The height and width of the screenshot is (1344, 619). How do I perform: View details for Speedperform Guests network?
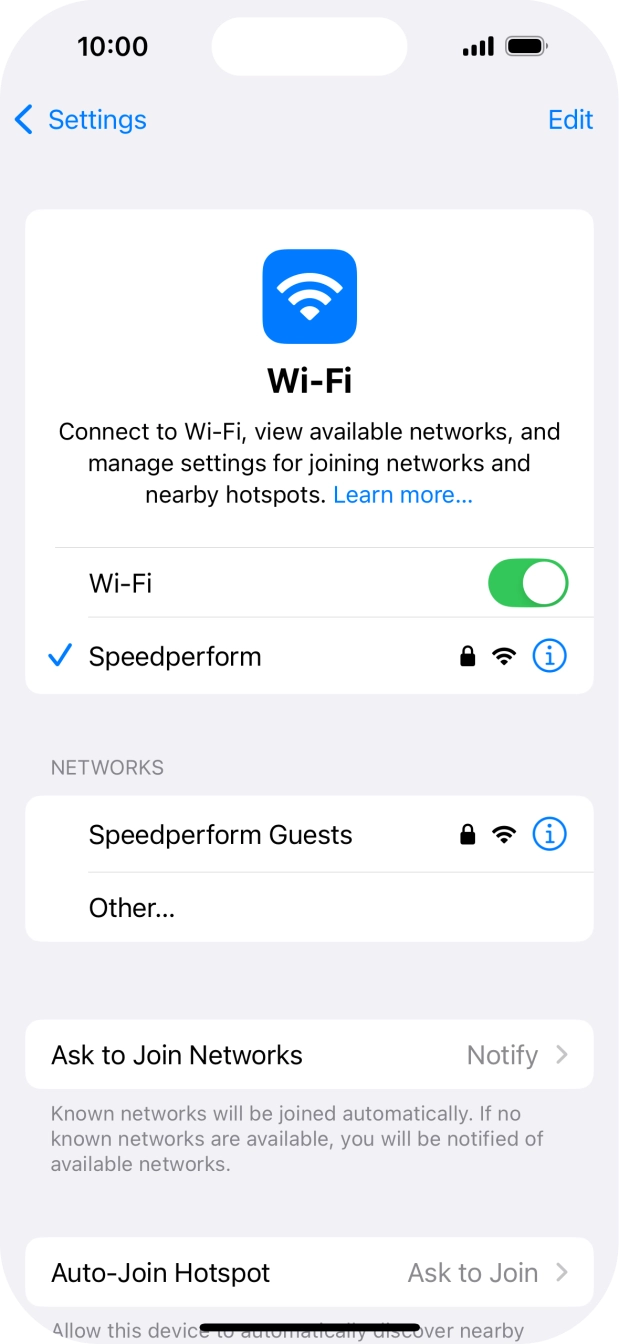[x=549, y=834]
